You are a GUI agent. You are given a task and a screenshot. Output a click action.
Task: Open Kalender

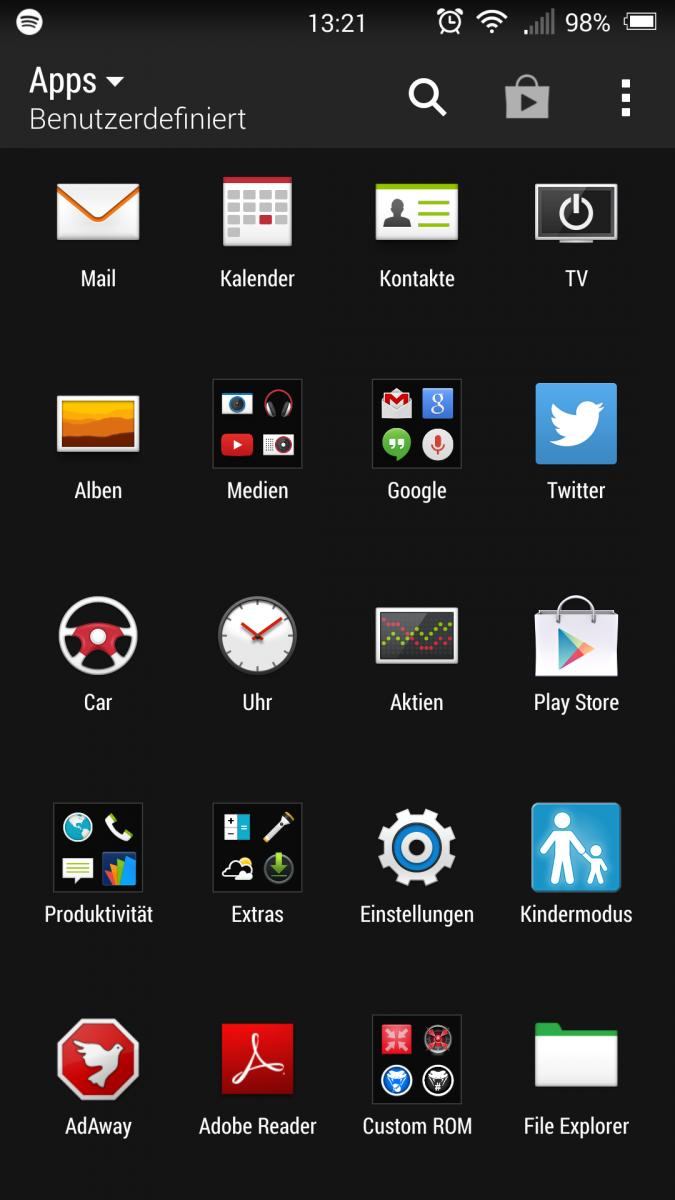click(257, 234)
